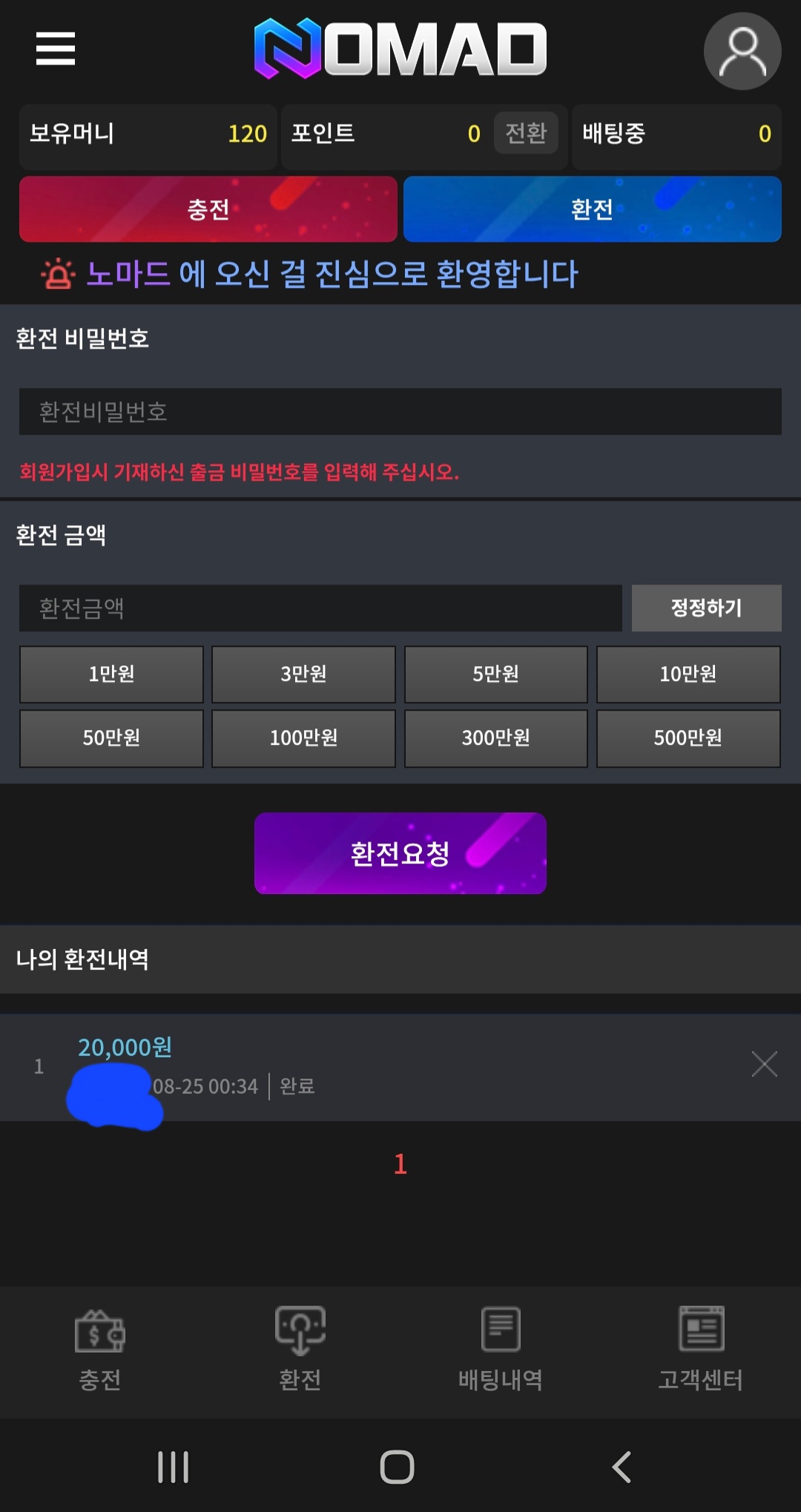Select the 5만원 amount button
The height and width of the screenshot is (1512, 801).
[x=495, y=674]
